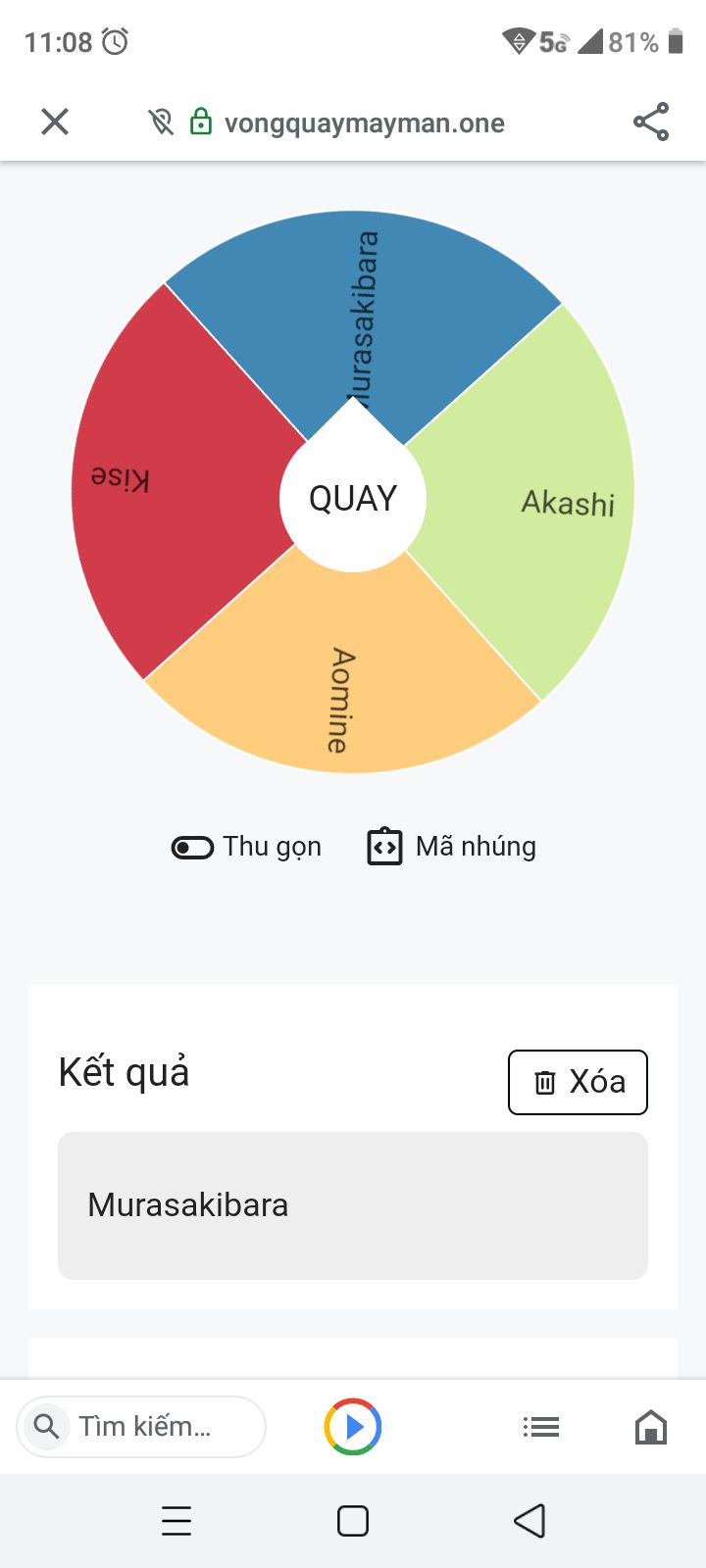
Task: Open the colorful play button in the bottom bar
Action: point(353,1426)
